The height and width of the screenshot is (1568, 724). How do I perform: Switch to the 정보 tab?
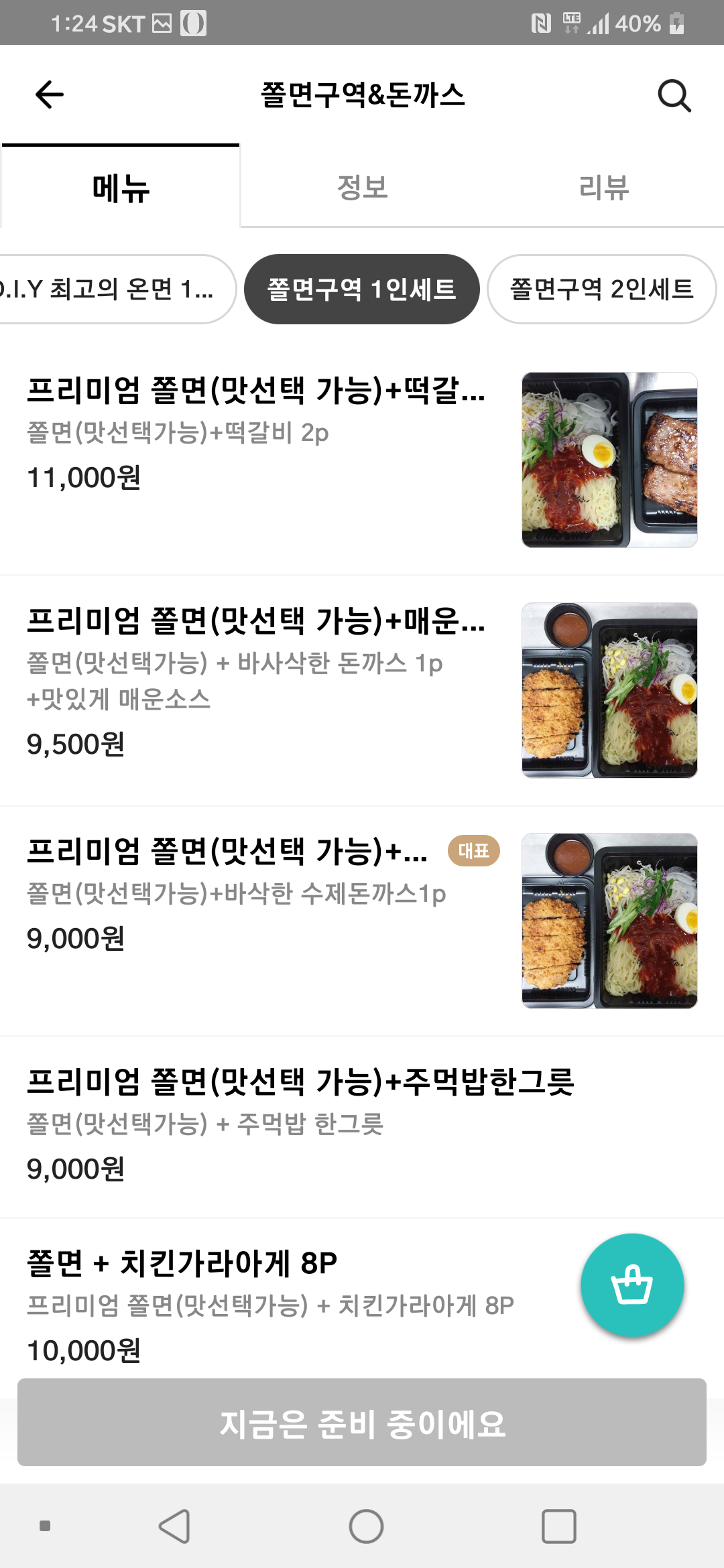(362, 187)
